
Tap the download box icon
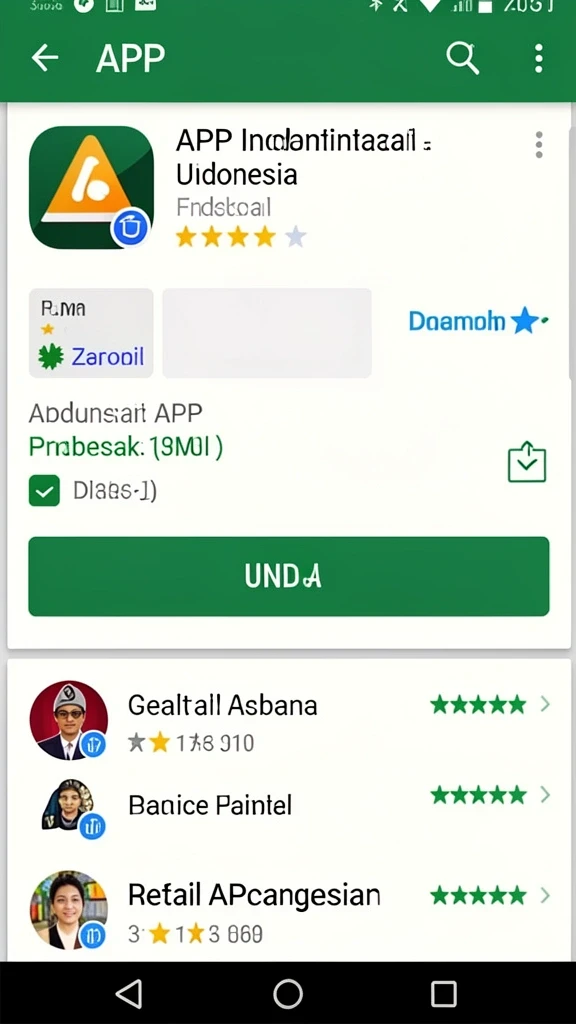[x=526, y=462]
